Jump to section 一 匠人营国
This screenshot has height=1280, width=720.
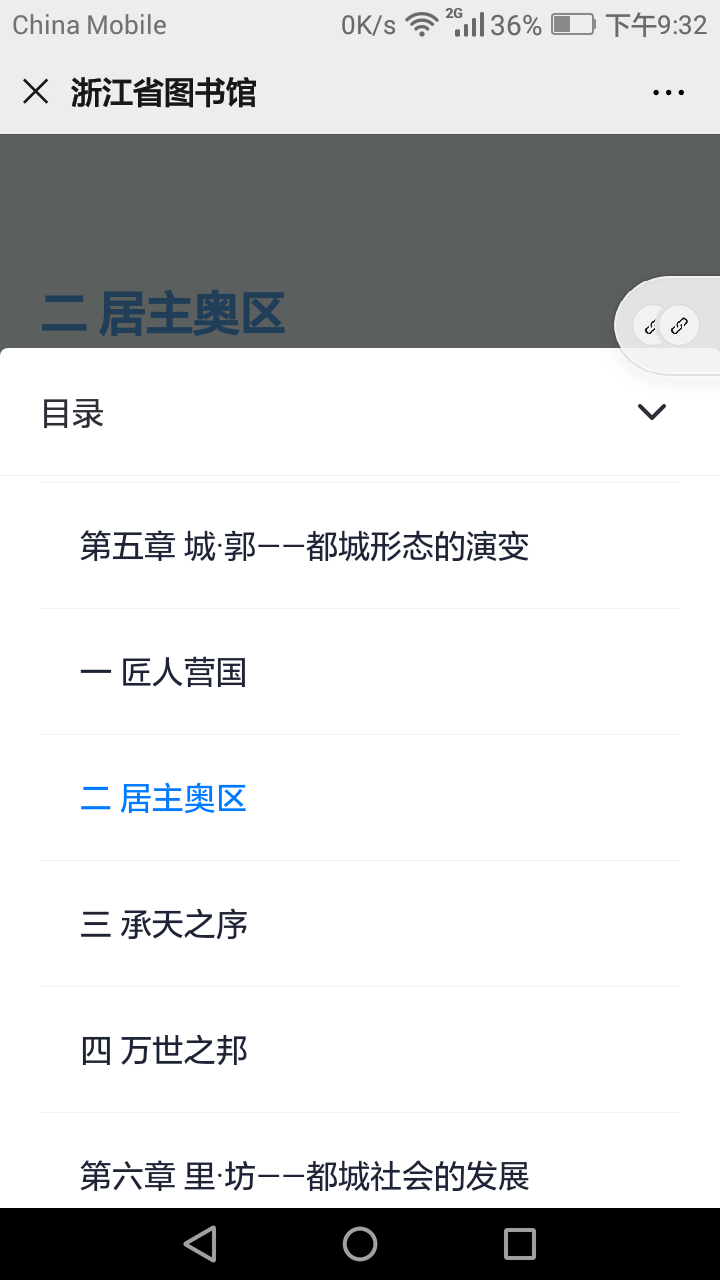pyautogui.click(x=163, y=673)
